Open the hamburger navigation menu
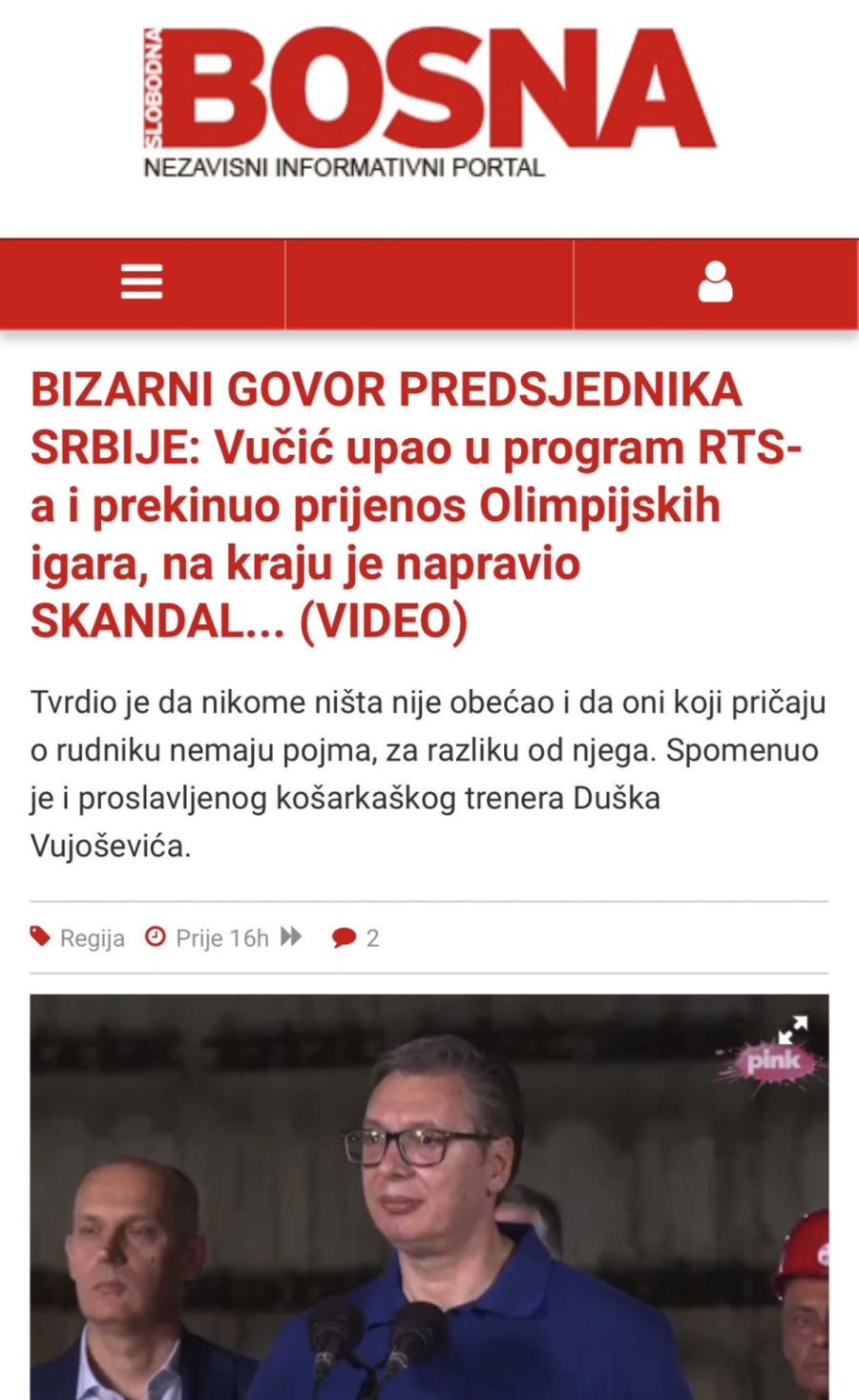Screen dimensions: 859x1400 click(x=142, y=283)
